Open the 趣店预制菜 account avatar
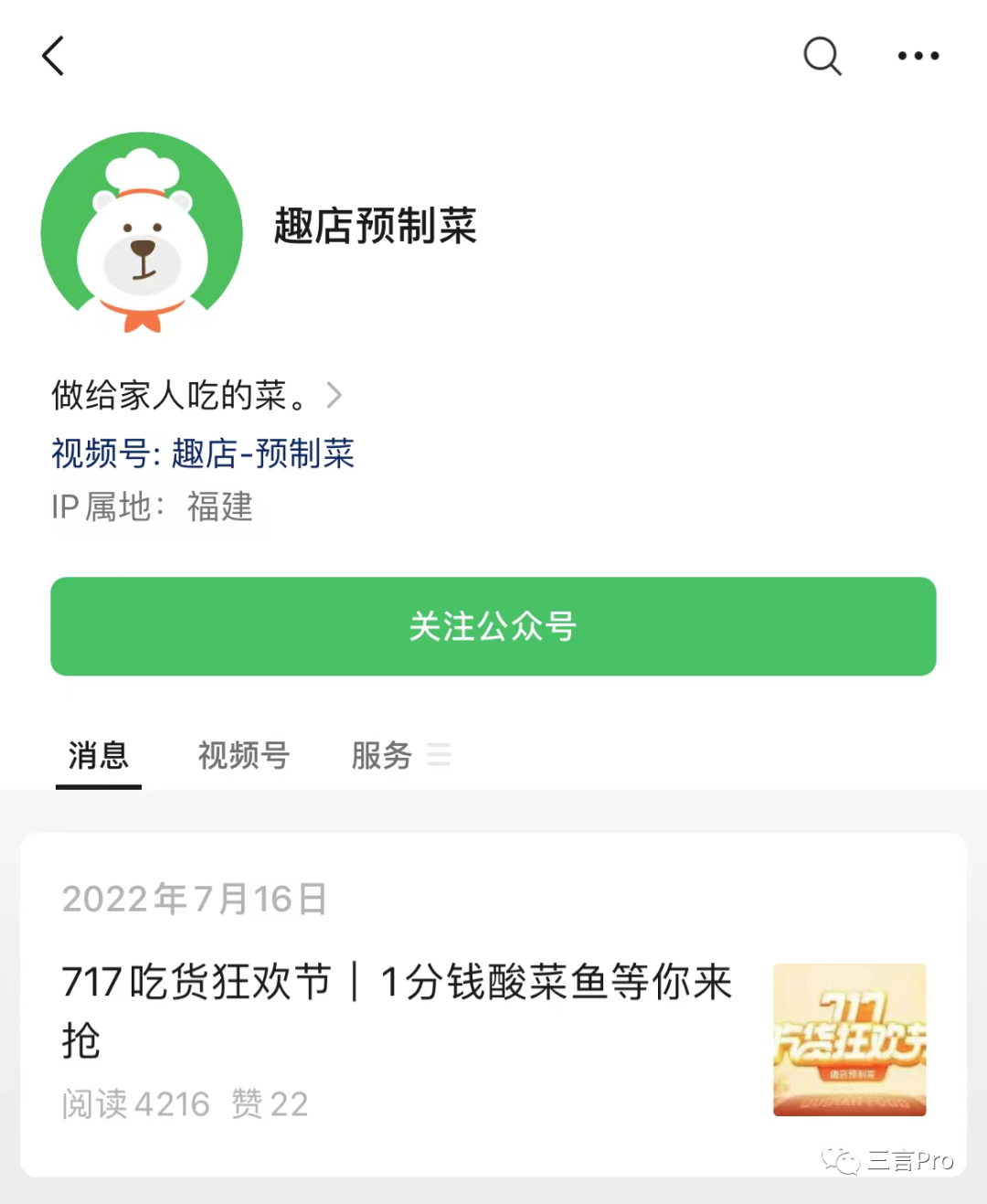The image size is (987, 1204). pos(142,232)
